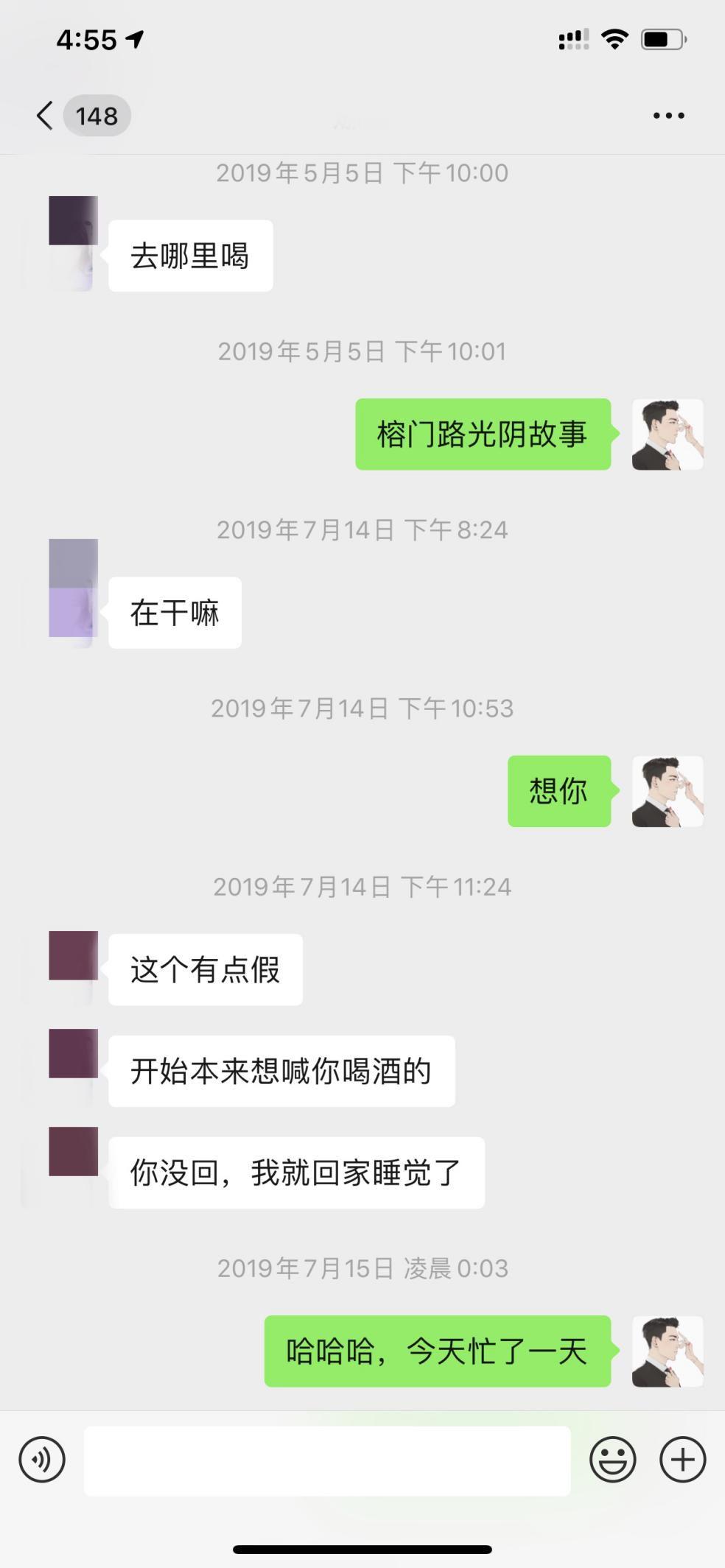Open your own profile avatar next to 想你
725x1568 pixels.
[x=668, y=790]
